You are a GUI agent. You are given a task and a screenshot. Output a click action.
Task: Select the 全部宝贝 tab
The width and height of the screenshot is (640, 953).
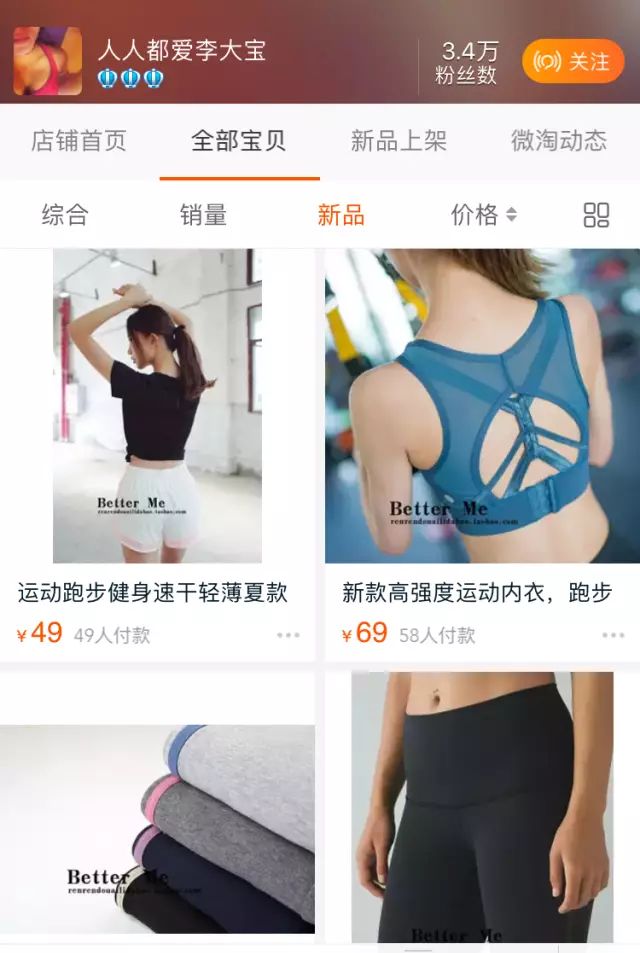click(x=239, y=141)
